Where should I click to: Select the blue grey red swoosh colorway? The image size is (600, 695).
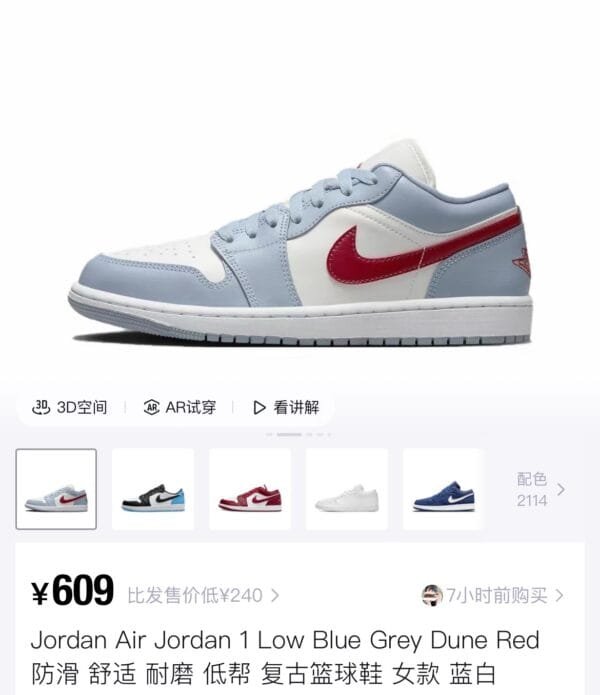point(56,489)
